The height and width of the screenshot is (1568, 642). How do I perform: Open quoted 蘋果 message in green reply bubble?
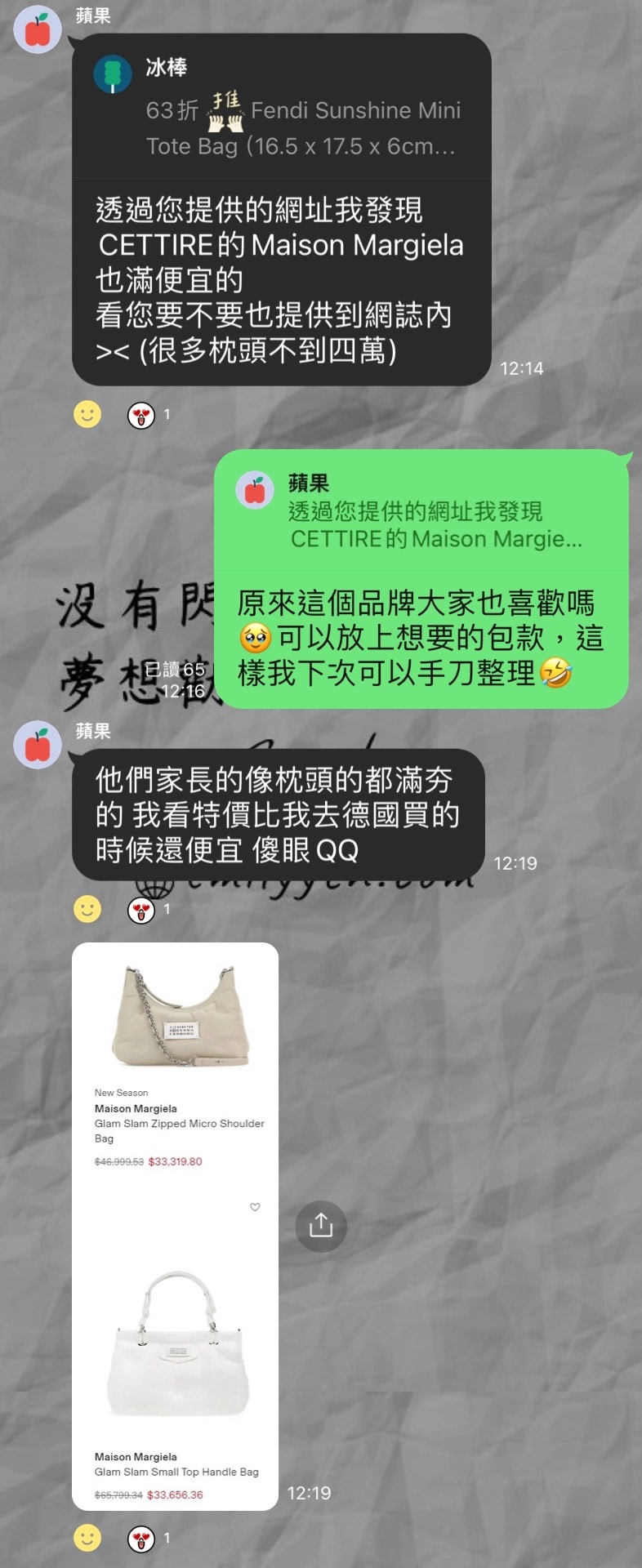click(420, 511)
